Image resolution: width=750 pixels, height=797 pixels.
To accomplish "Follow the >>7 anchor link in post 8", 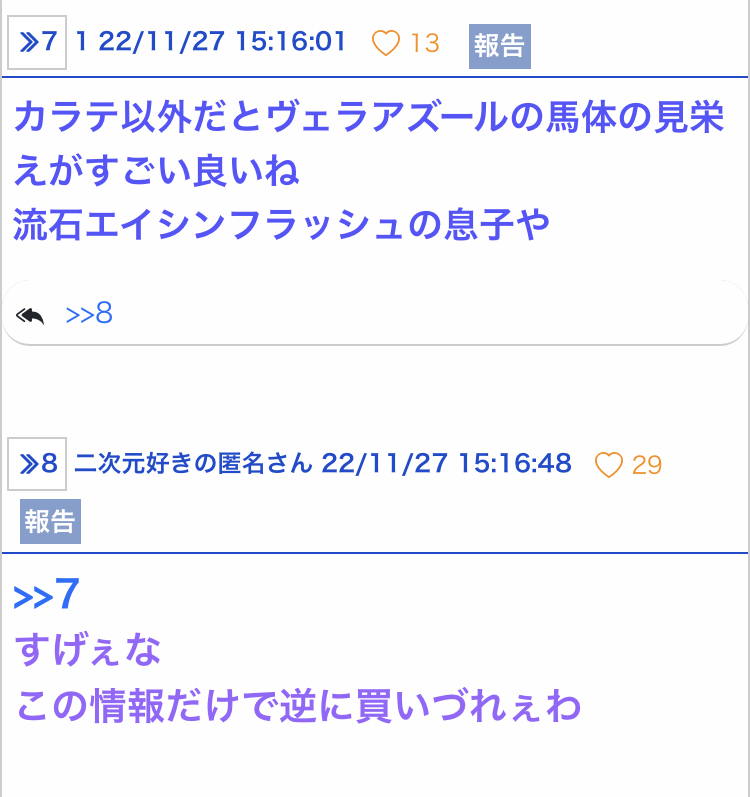I will point(46,594).
